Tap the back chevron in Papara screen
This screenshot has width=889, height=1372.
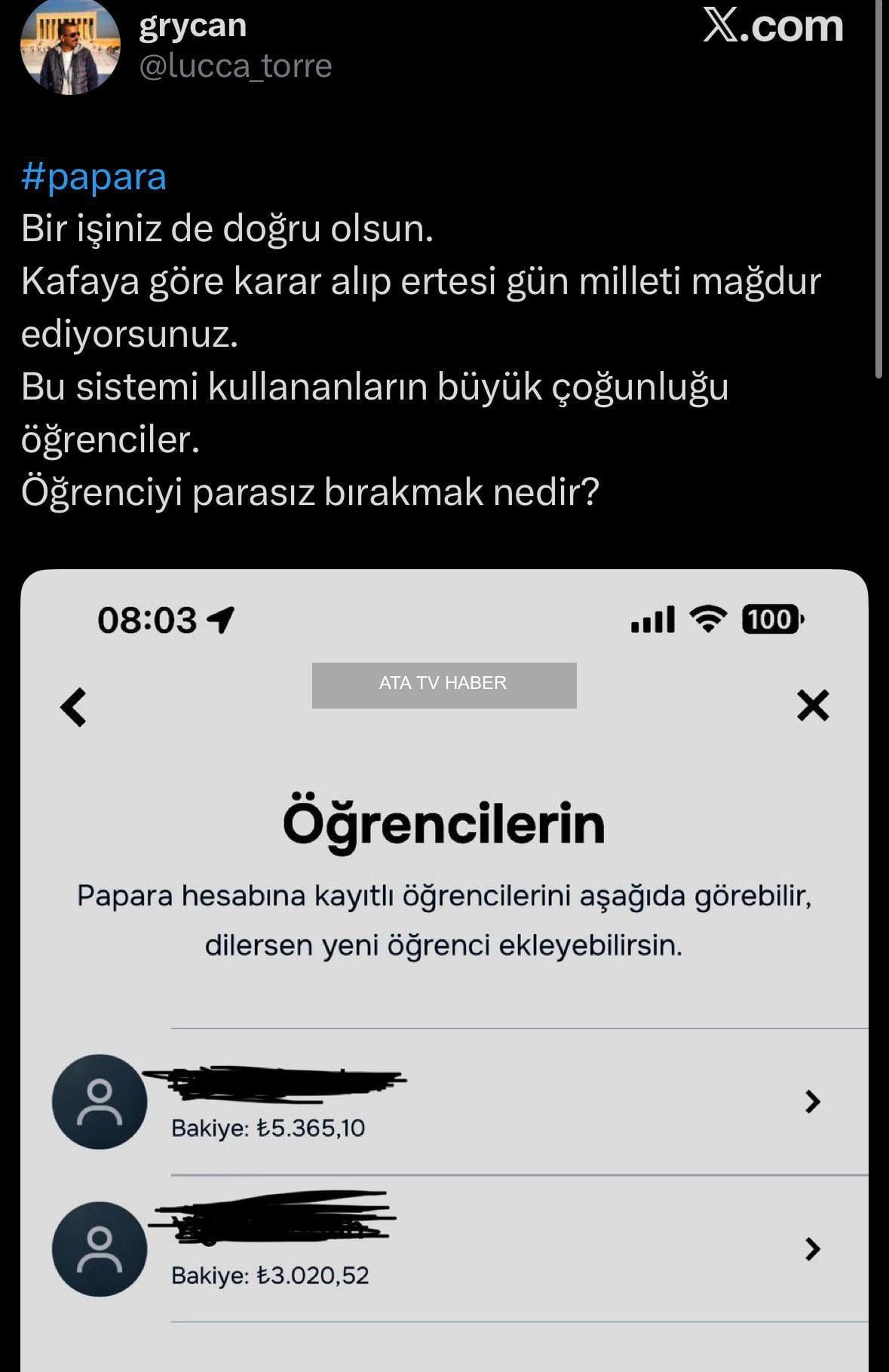72,707
